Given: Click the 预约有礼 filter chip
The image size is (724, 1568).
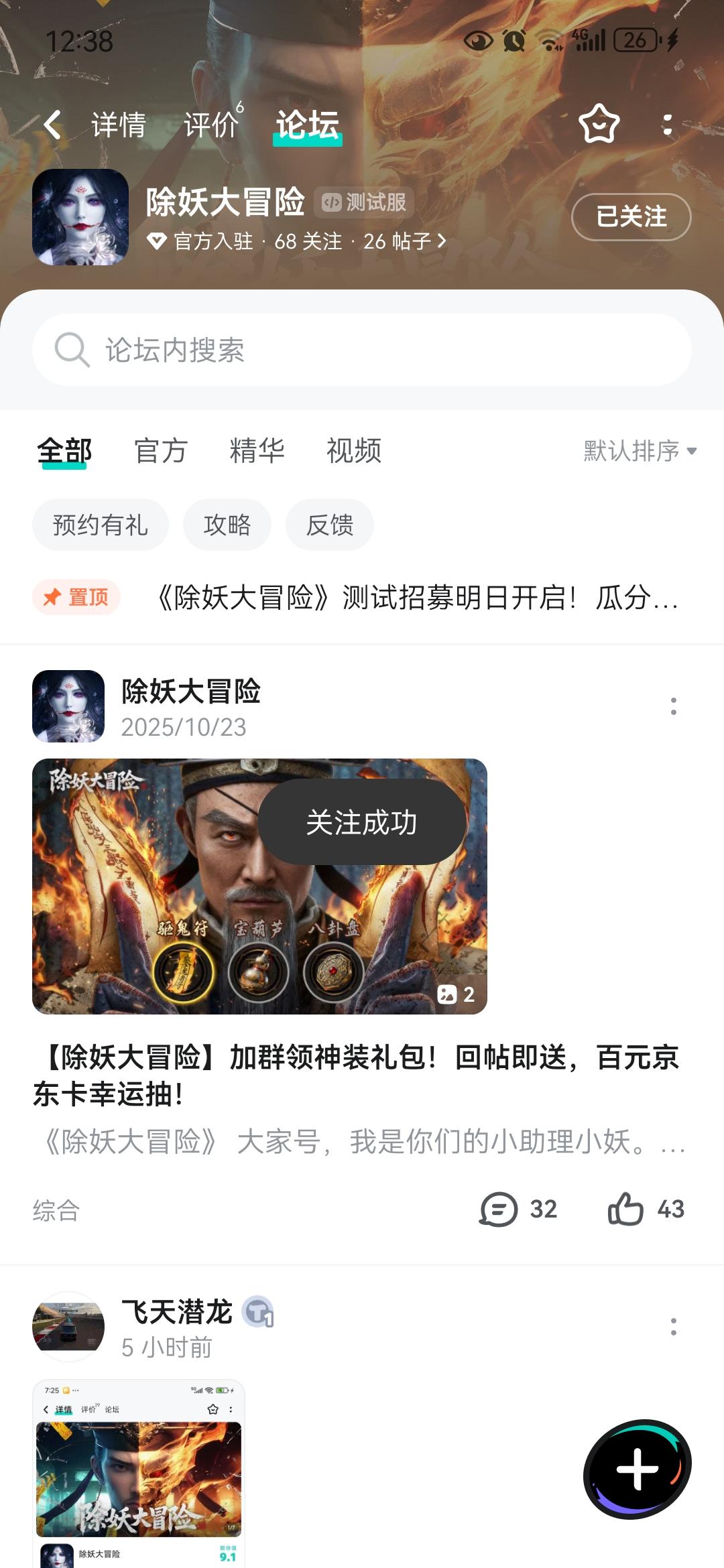Looking at the screenshot, I should [100, 525].
